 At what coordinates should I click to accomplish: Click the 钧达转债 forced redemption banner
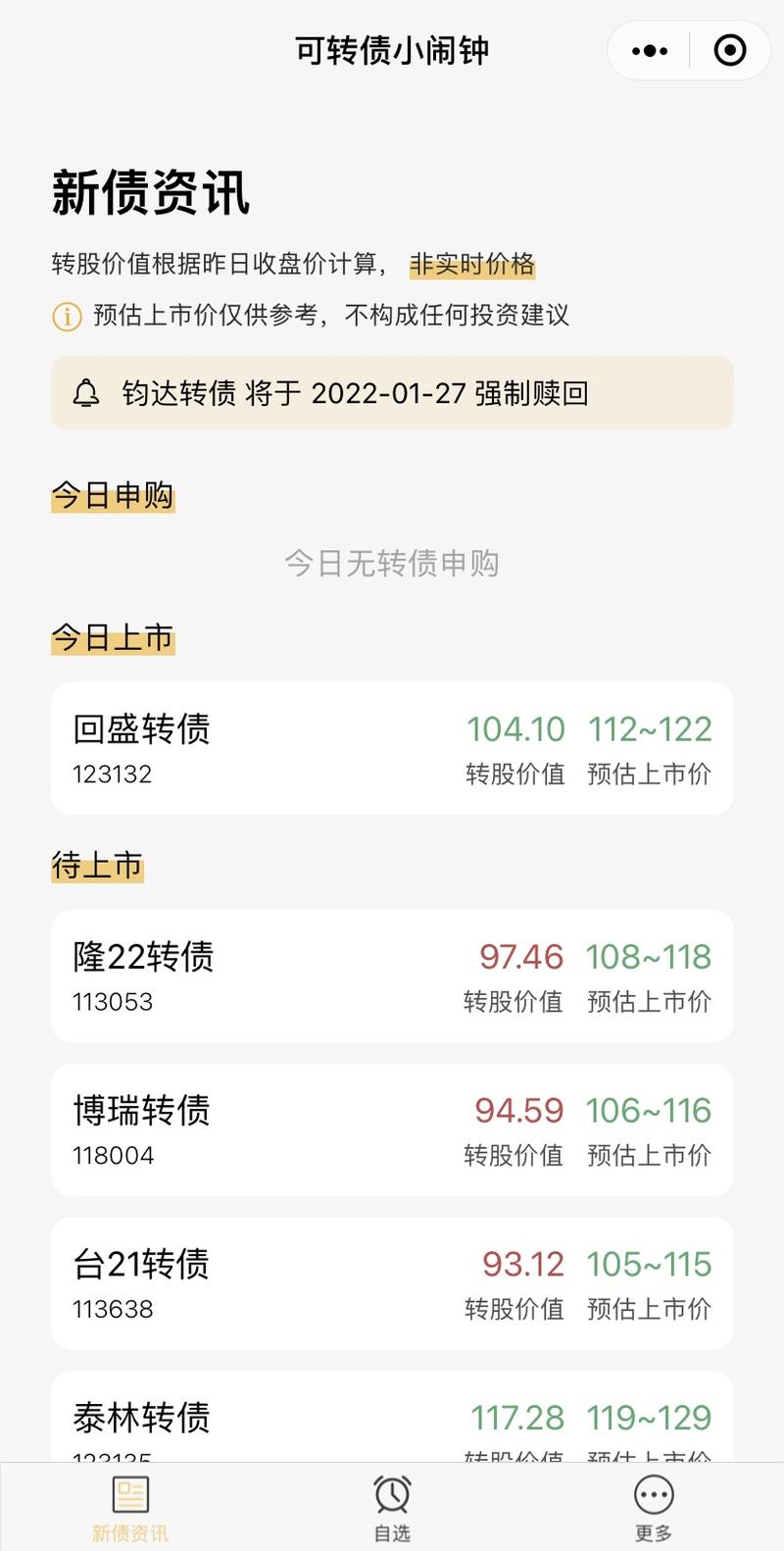(x=392, y=393)
